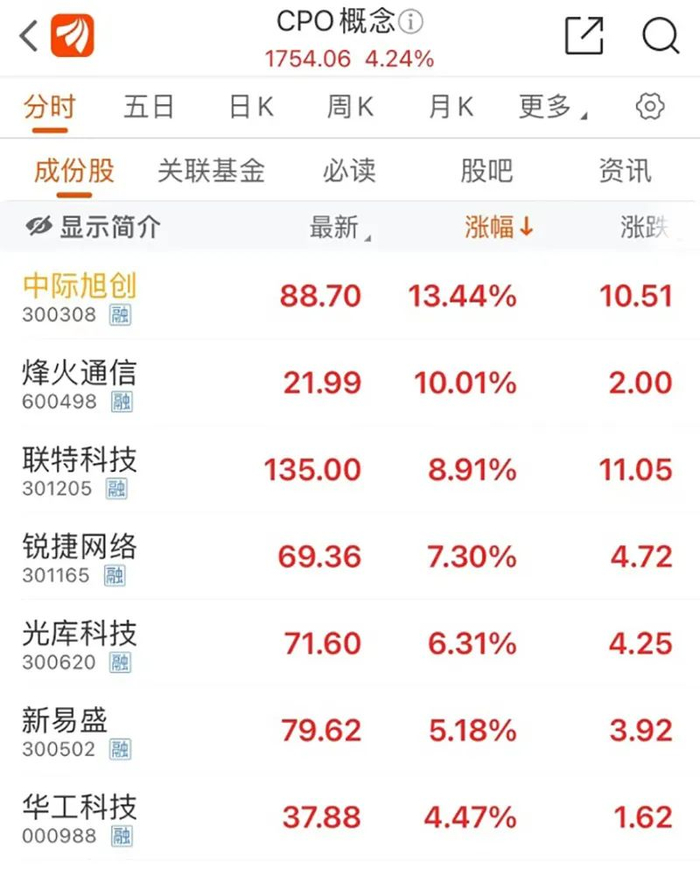
Task: Sort the list by 涨幅
Action: [498, 228]
